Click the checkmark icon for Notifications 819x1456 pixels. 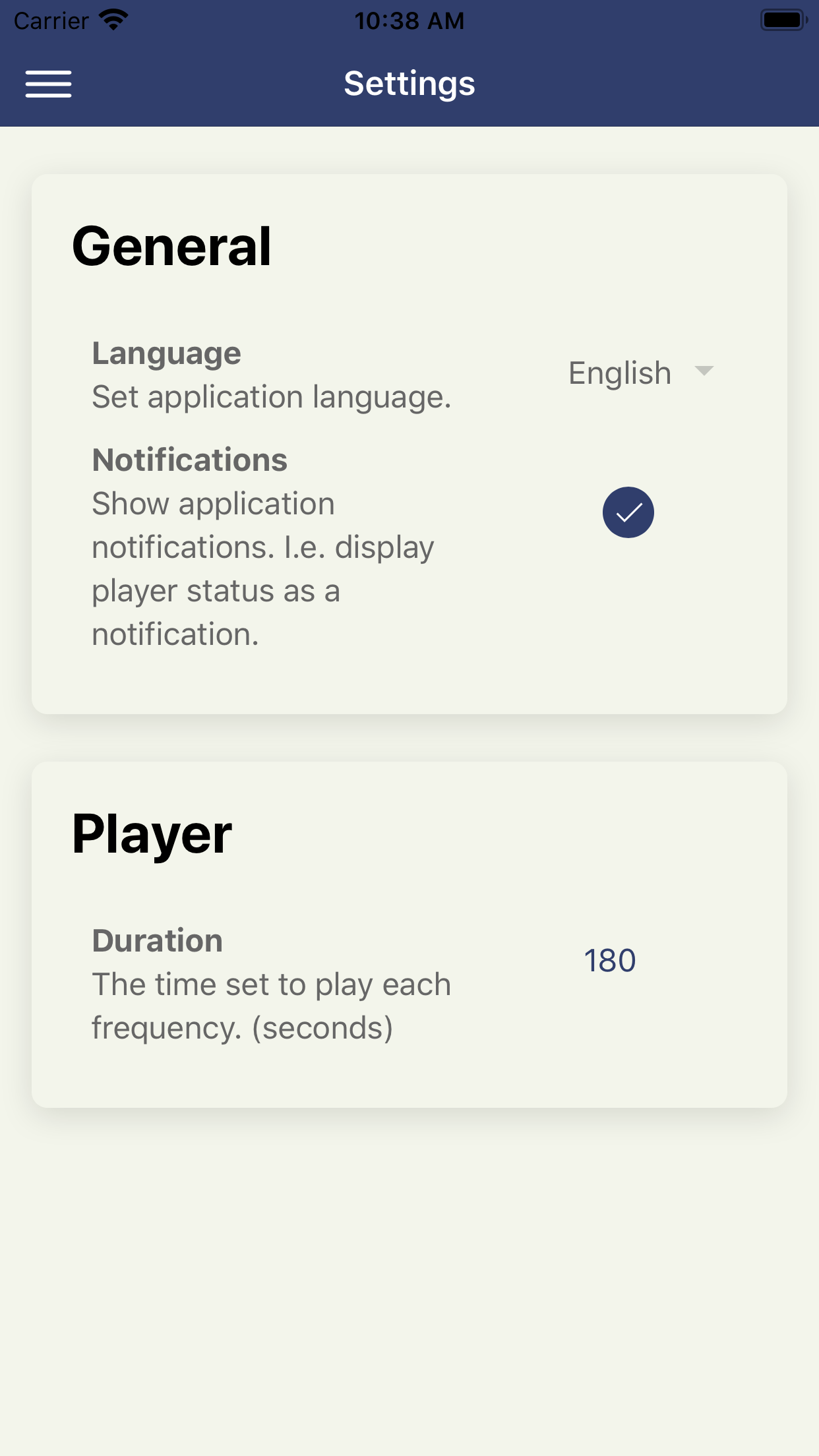pos(629,512)
